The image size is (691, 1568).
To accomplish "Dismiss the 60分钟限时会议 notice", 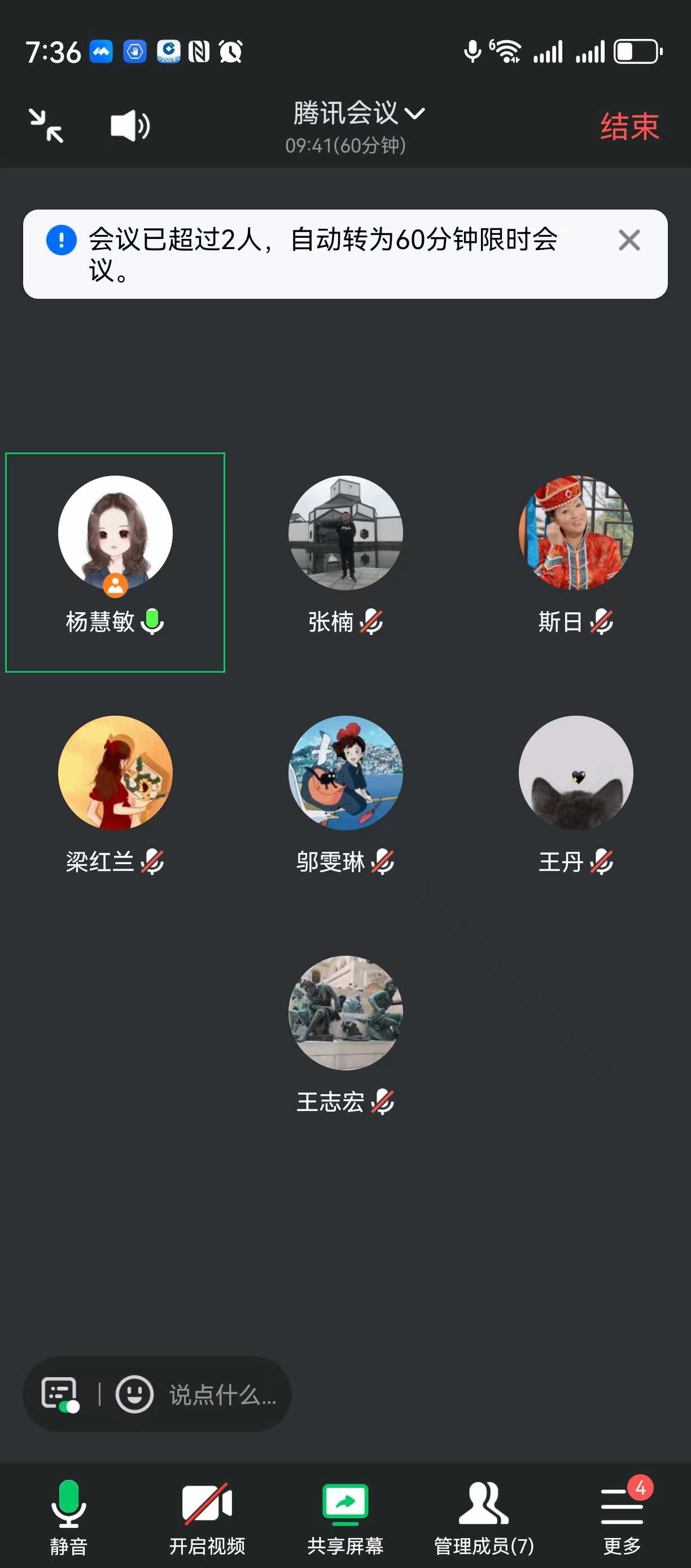I will (629, 241).
